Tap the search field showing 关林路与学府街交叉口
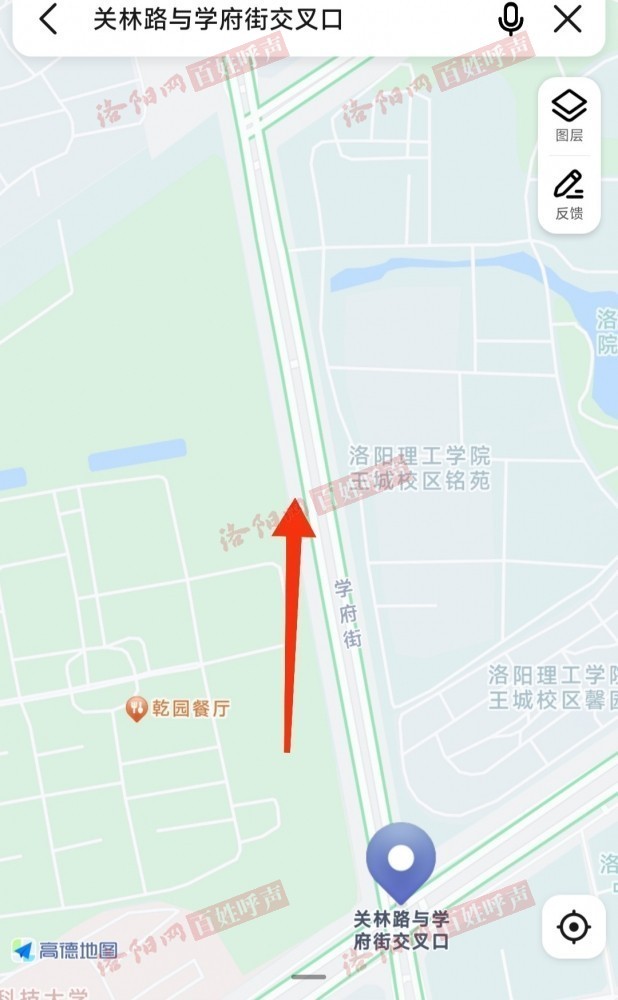Image resolution: width=618 pixels, height=1000 pixels. [217, 19]
